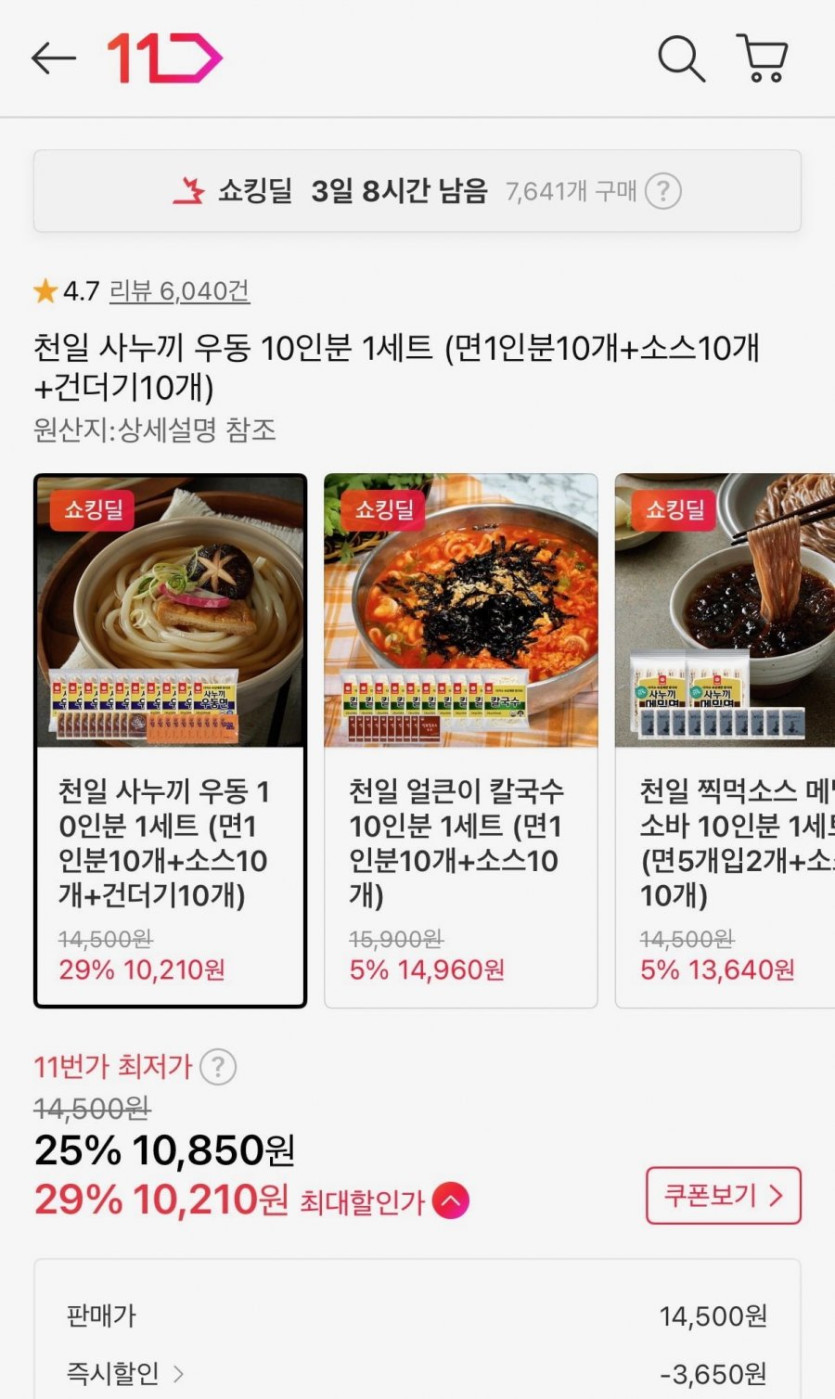This screenshot has height=1399, width=835.
Task: Tap the help icon next to 7,641개 구매
Action: pos(662,191)
